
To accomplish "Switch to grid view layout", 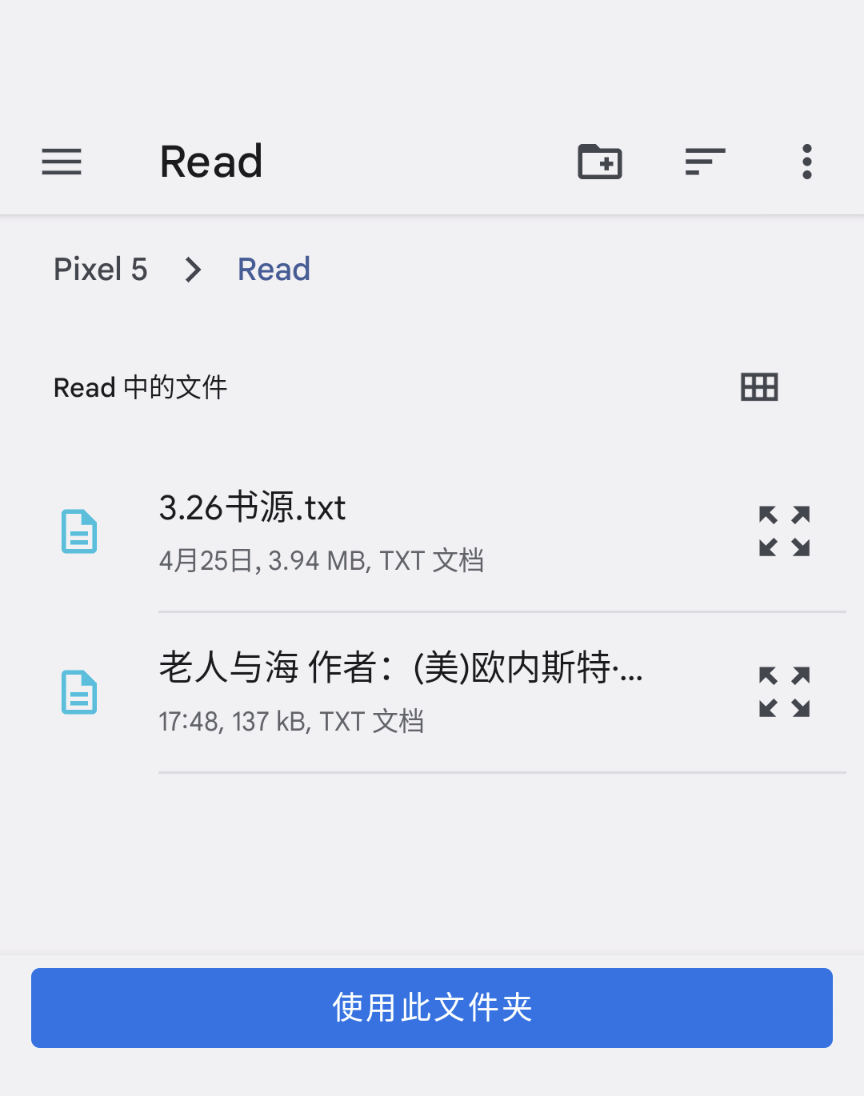I will (x=758, y=387).
